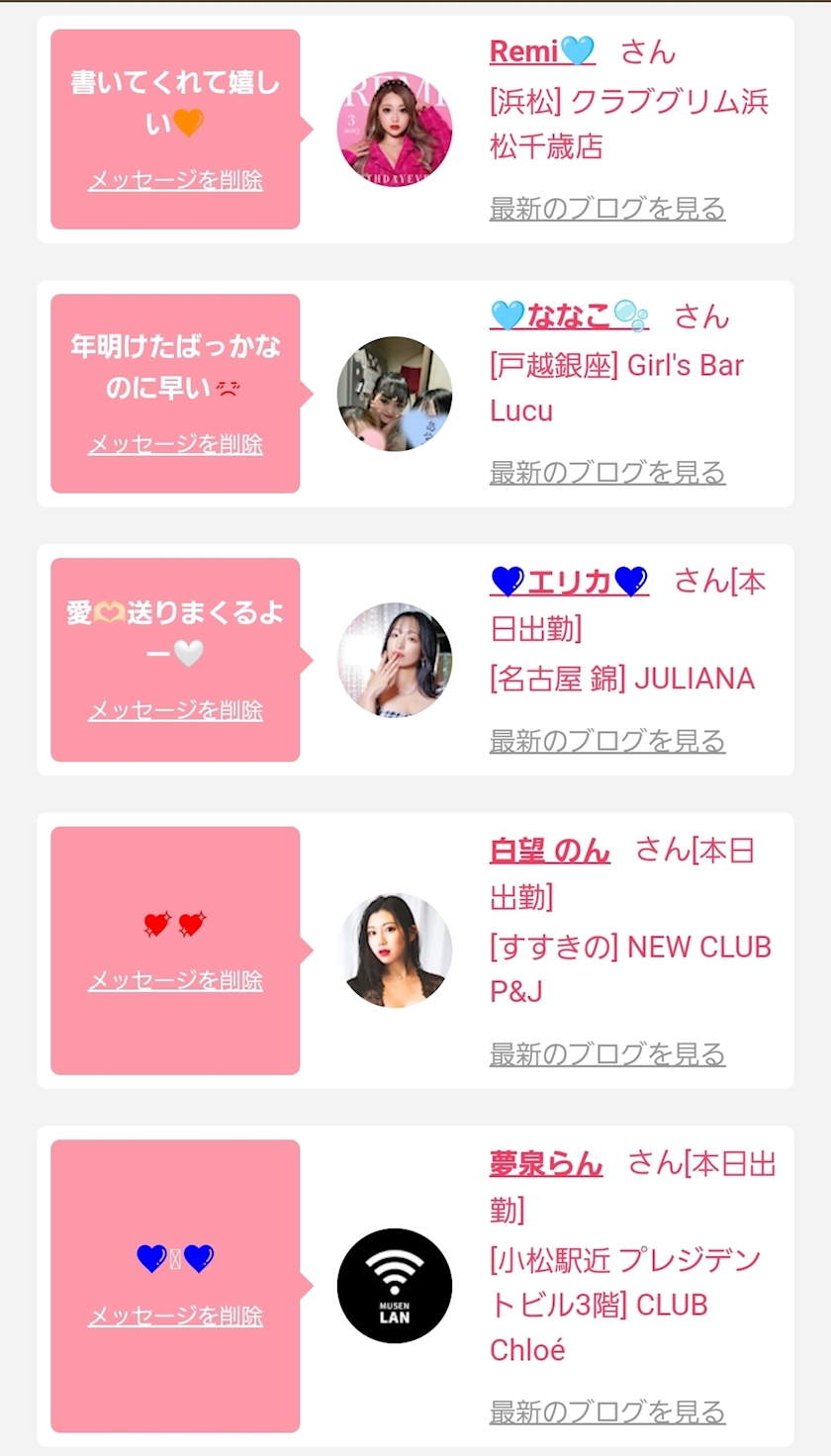
Task: Delete the message sent to 白望 のん
Action: (x=175, y=981)
